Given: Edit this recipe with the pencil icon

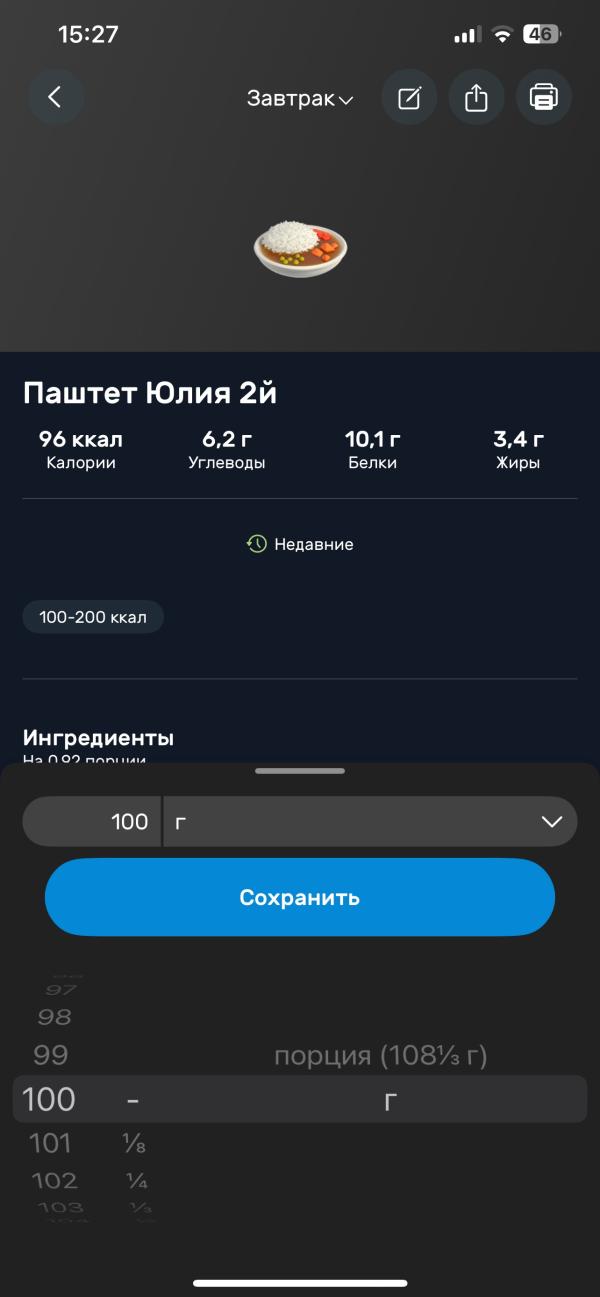Looking at the screenshot, I should click(409, 97).
